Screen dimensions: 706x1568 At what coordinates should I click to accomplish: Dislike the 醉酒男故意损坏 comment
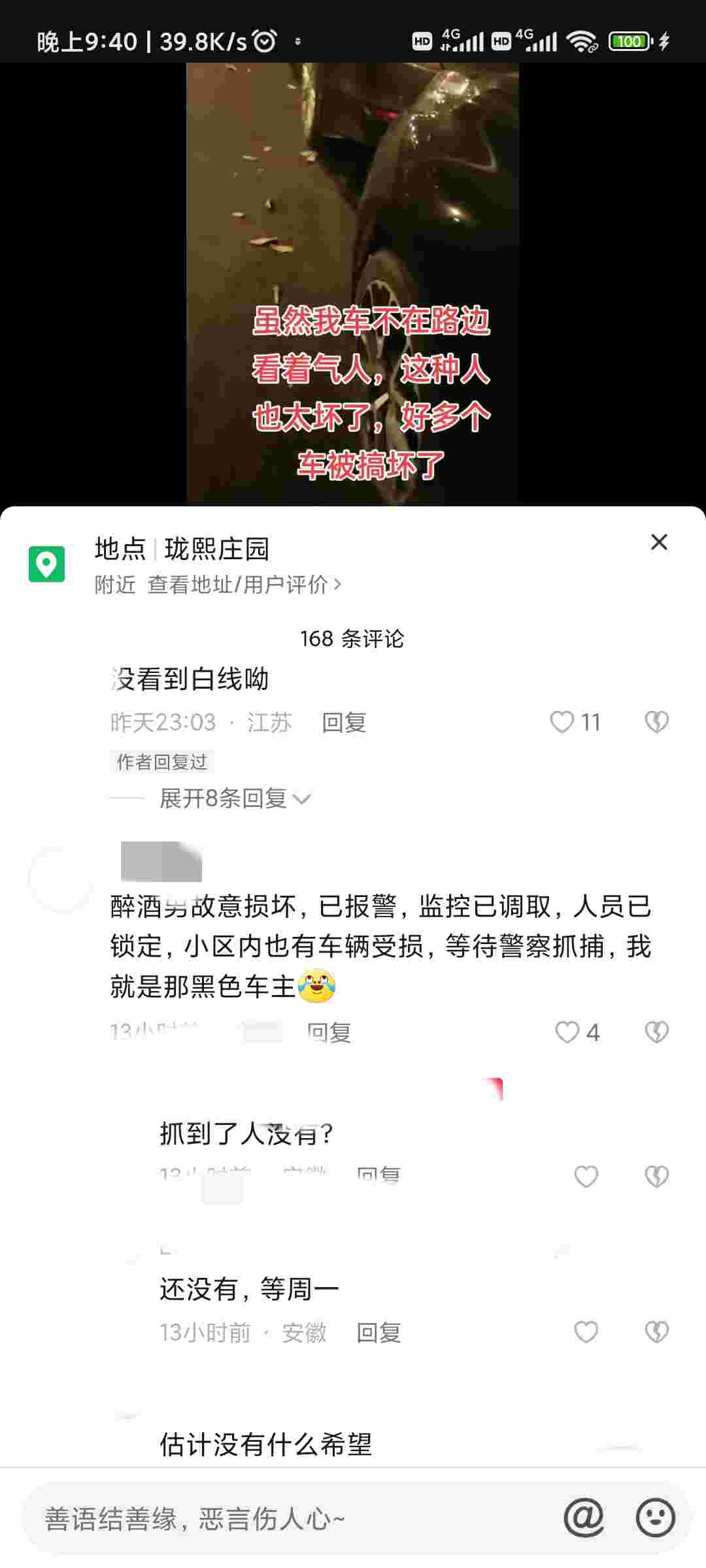pos(656,1032)
